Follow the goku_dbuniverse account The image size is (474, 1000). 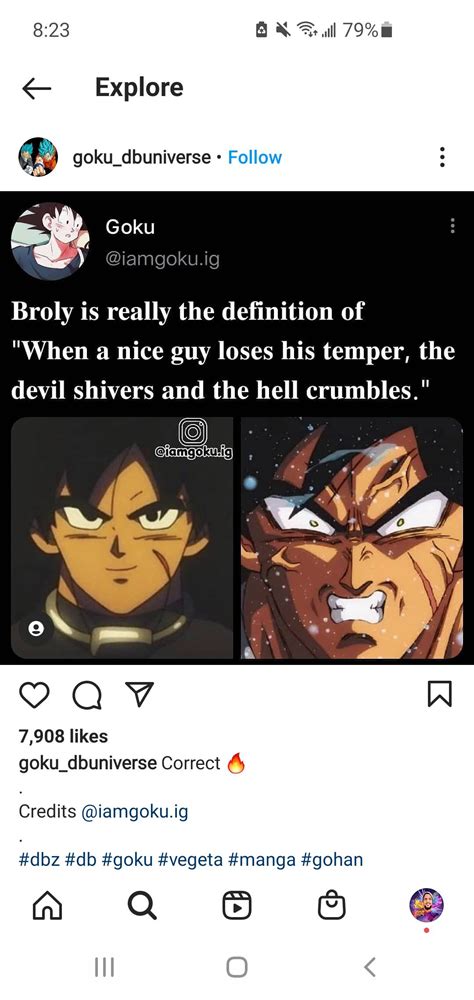click(x=255, y=158)
